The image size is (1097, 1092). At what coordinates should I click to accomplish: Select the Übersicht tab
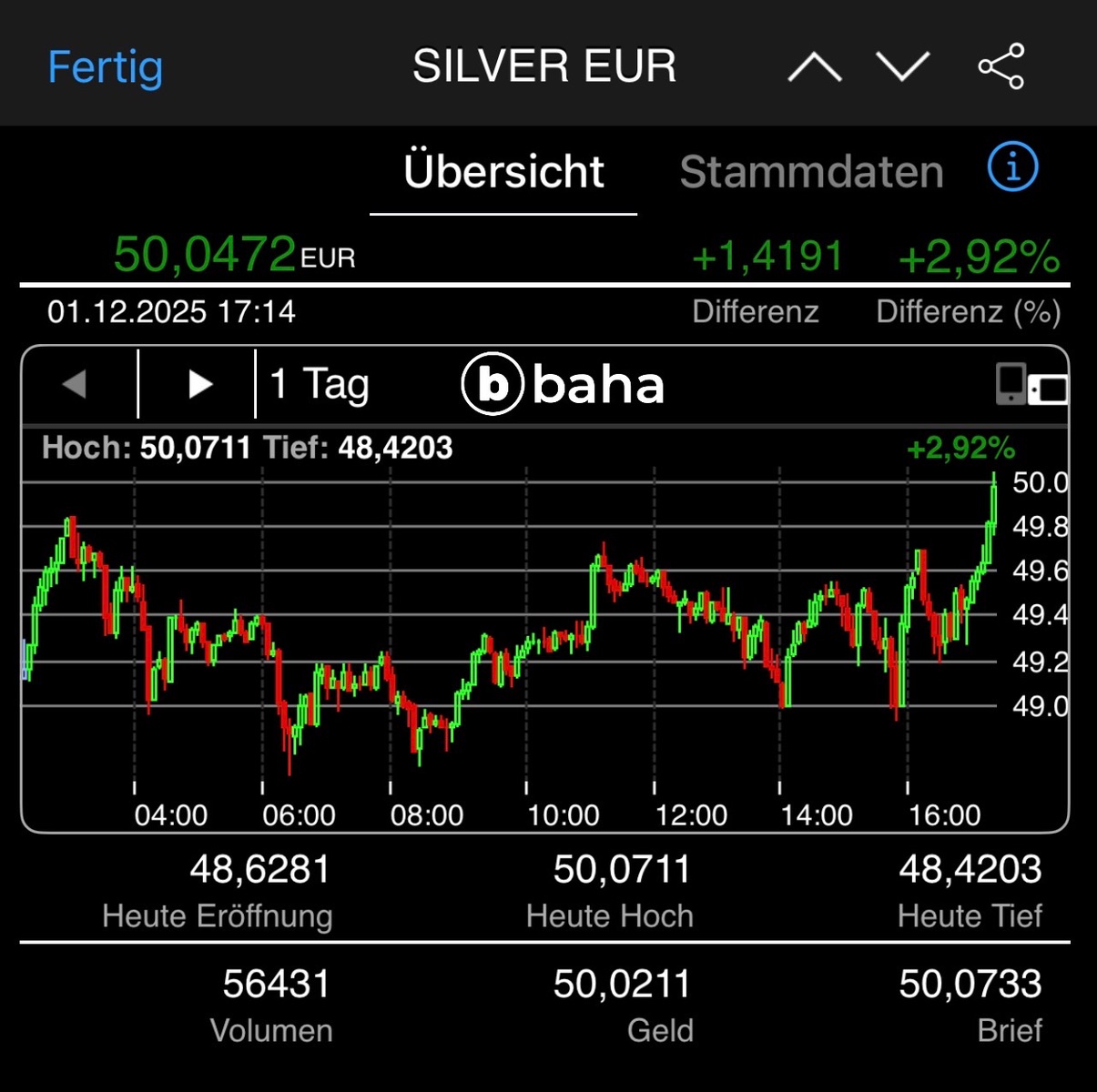pos(503,172)
